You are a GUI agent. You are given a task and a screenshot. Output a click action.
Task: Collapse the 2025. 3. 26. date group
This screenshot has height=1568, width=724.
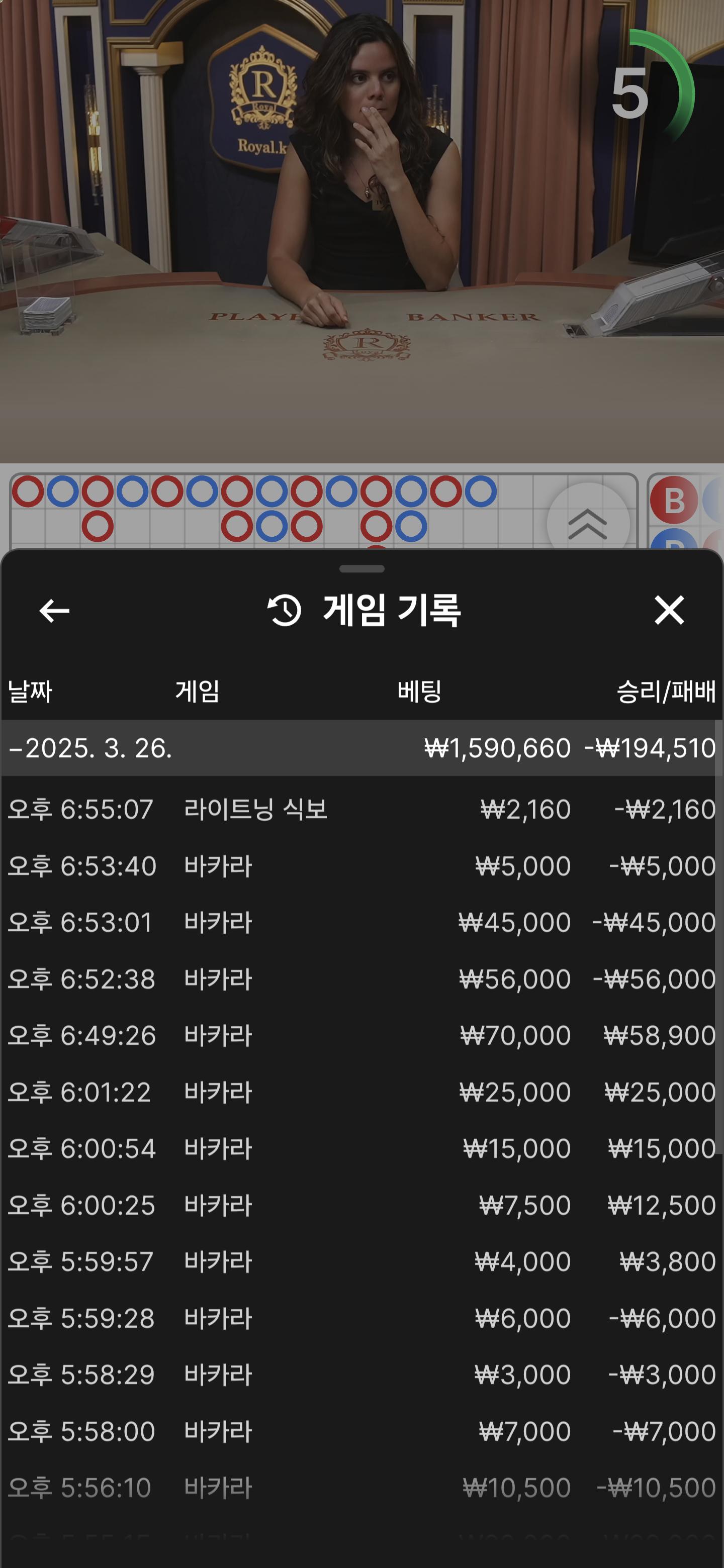coord(90,748)
